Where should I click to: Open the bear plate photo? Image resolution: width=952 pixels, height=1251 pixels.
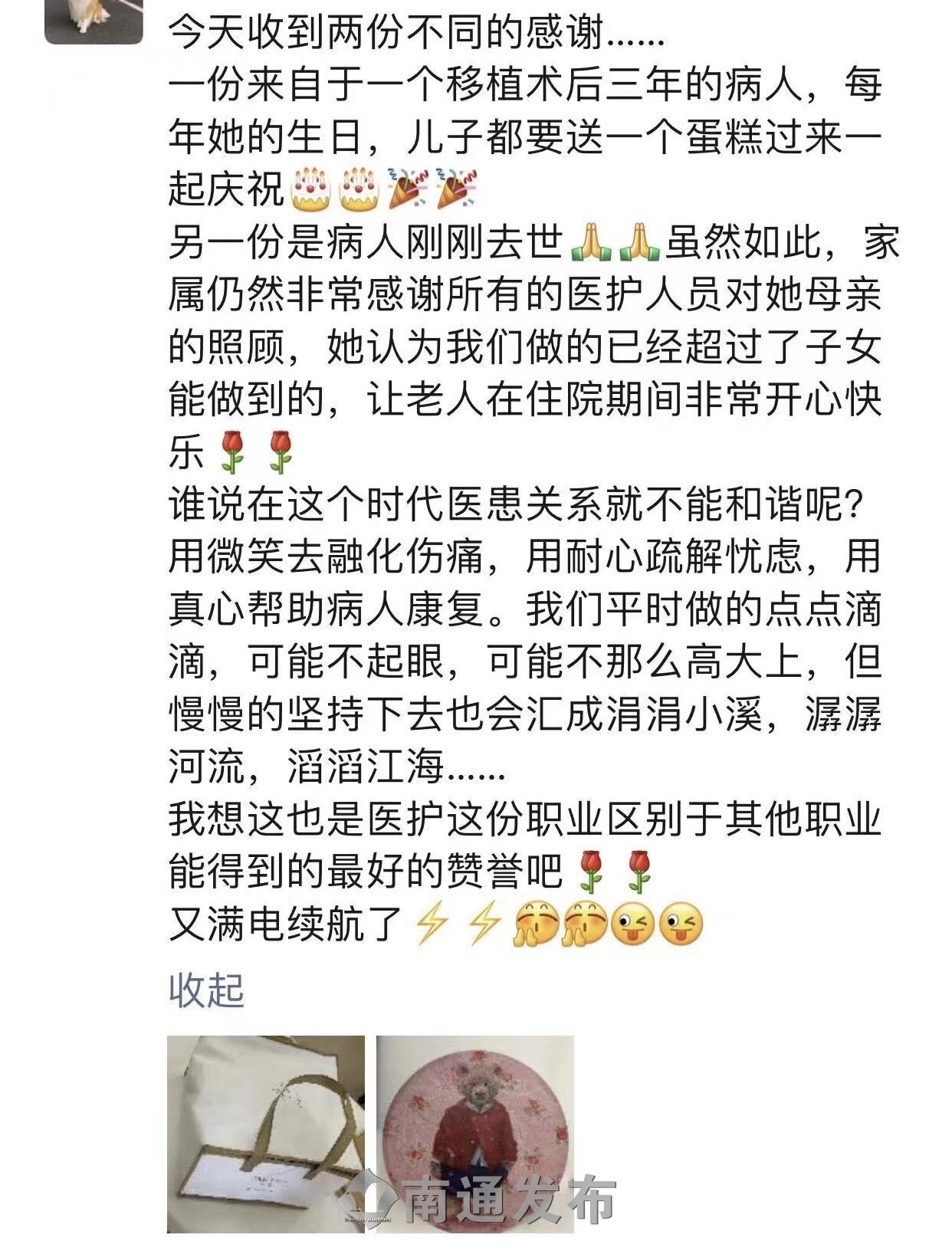pos(474,1134)
